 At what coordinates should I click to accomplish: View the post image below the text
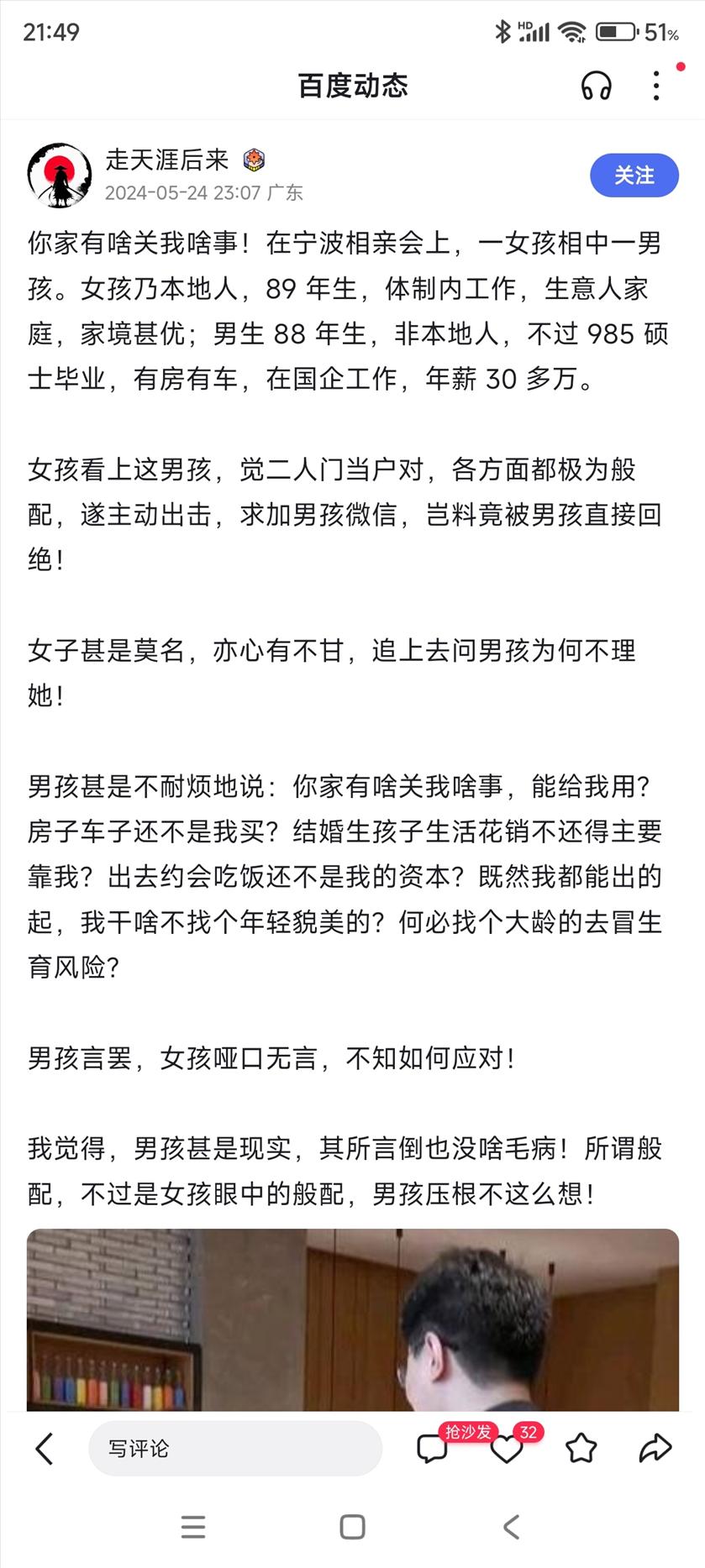(x=353, y=1319)
